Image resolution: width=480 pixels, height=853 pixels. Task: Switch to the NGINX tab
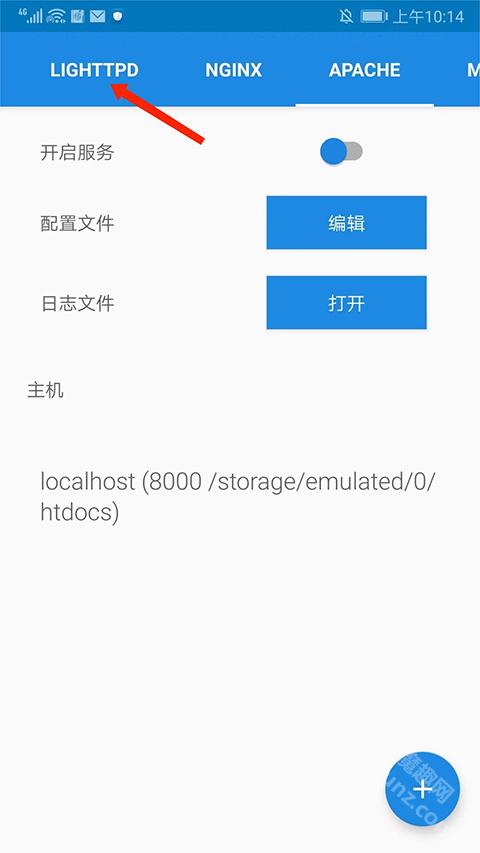click(x=233, y=70)
